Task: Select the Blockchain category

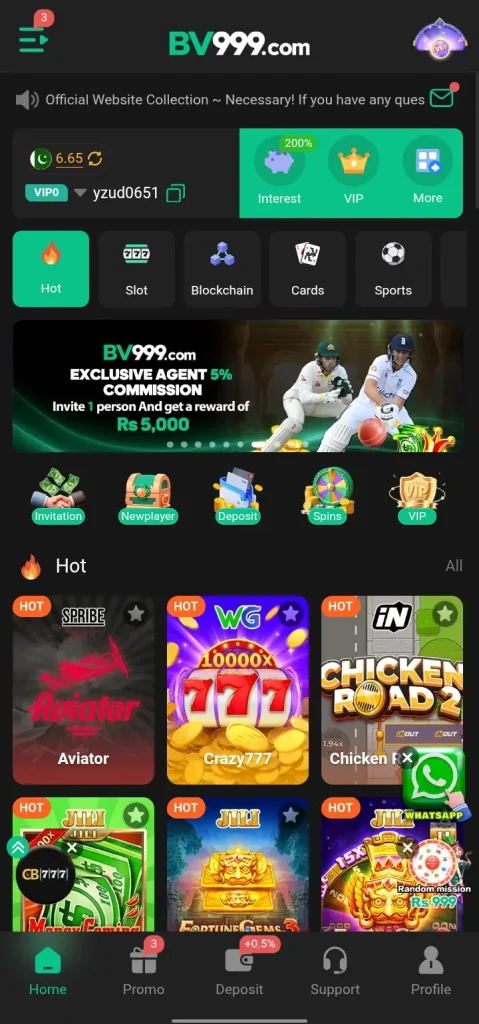Action: (222, 268)
